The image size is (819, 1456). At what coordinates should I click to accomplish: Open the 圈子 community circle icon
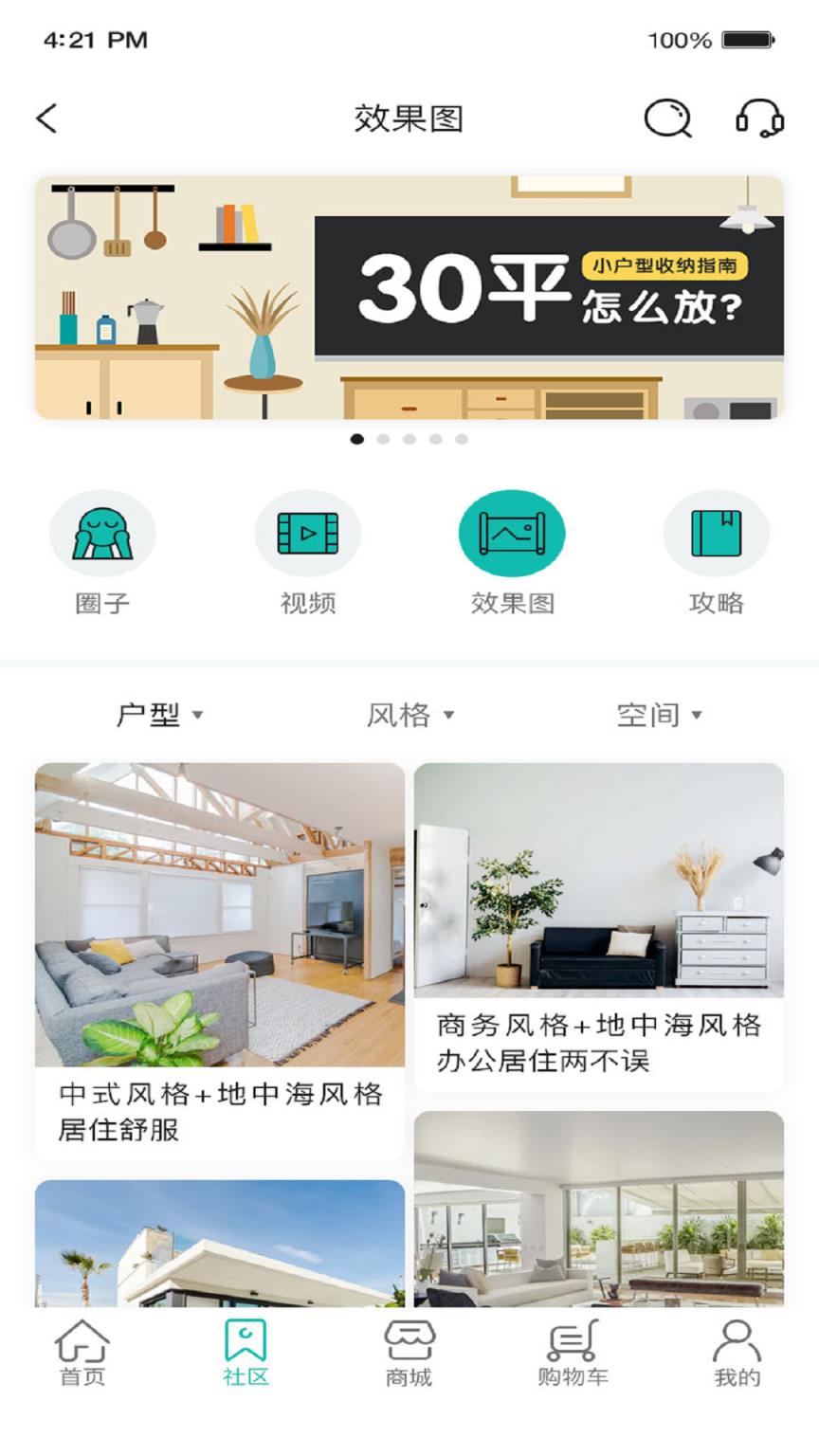tap(102, 533)
